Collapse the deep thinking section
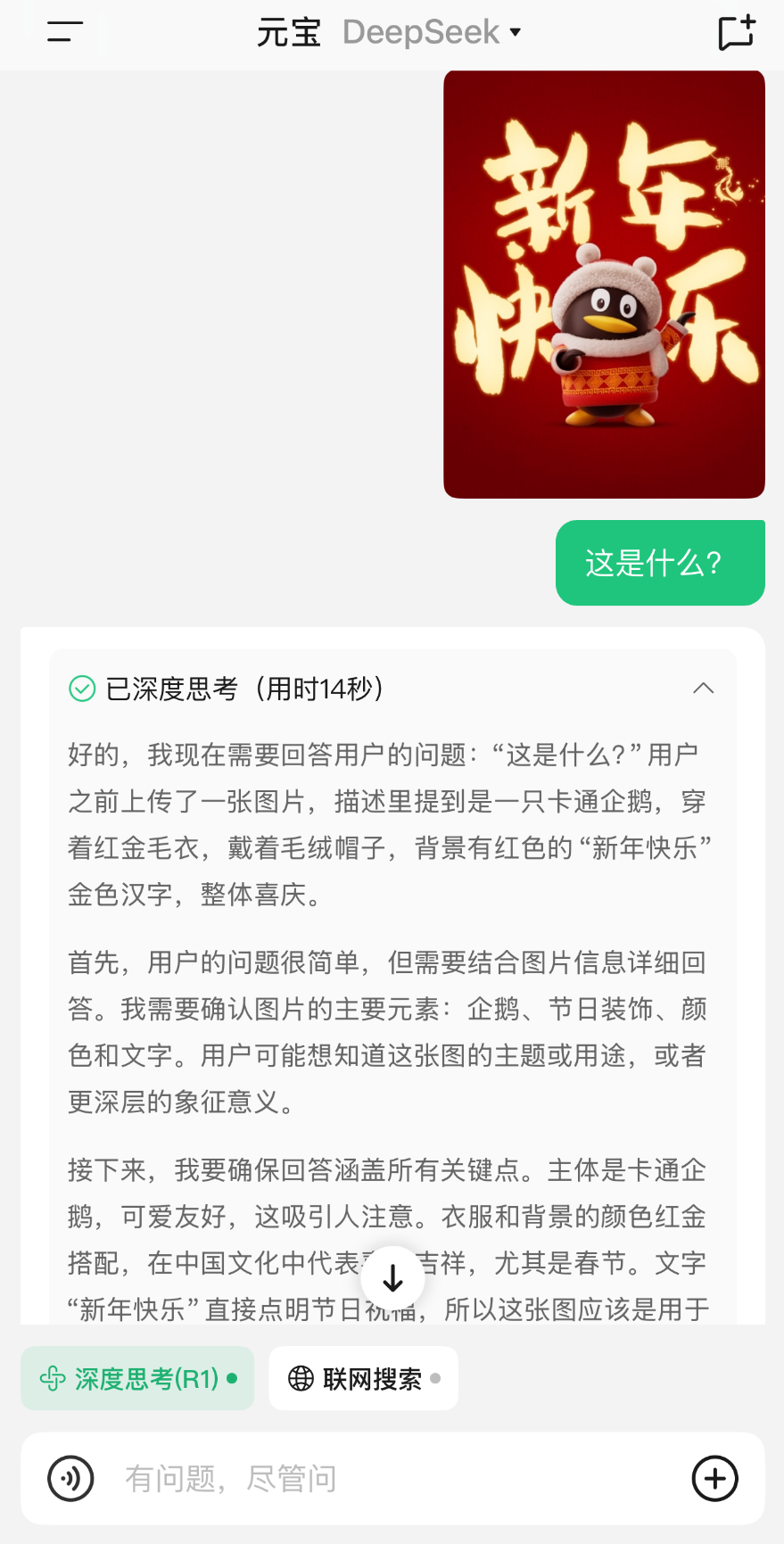The height and width of the screenshot is (1544, 784). click(703, 688)
